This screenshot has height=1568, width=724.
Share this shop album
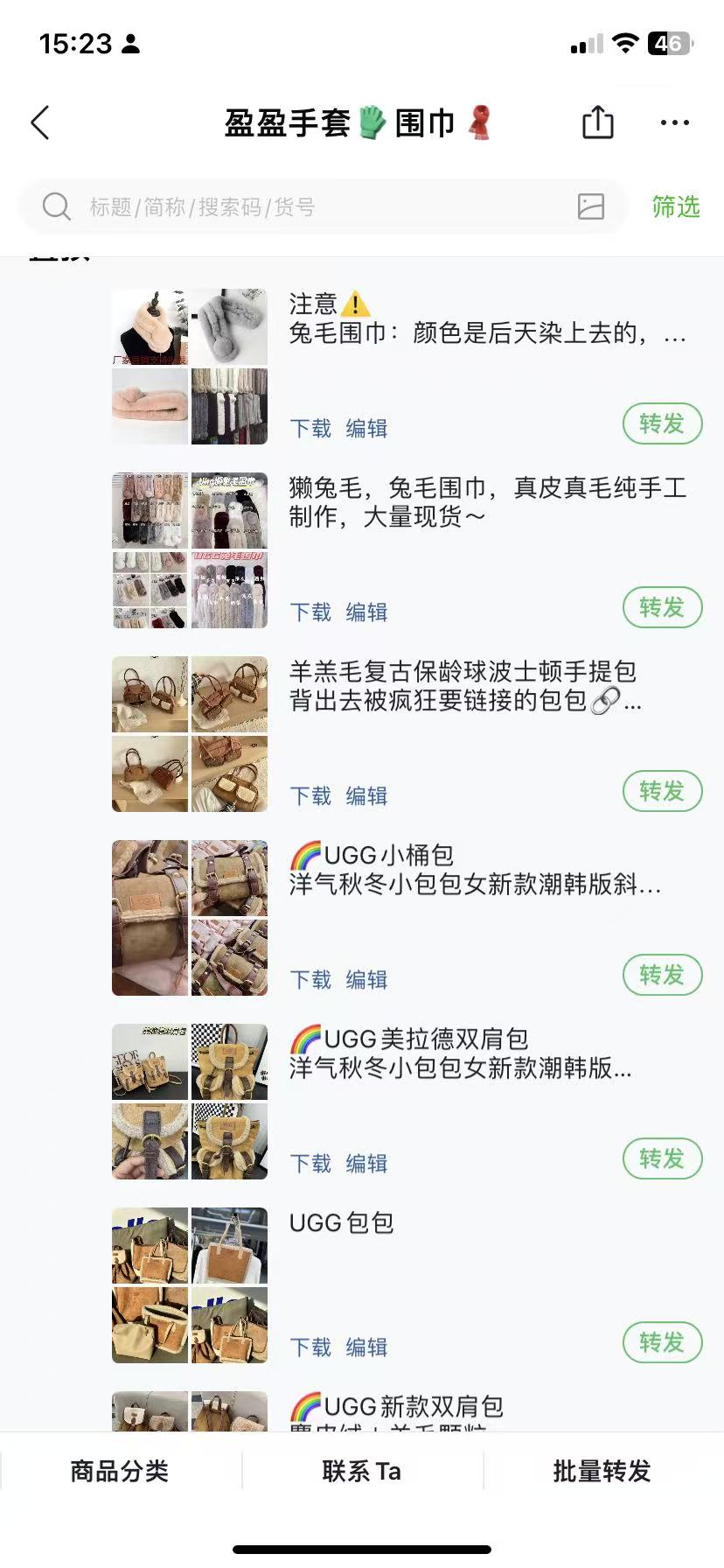pos(598,122)
